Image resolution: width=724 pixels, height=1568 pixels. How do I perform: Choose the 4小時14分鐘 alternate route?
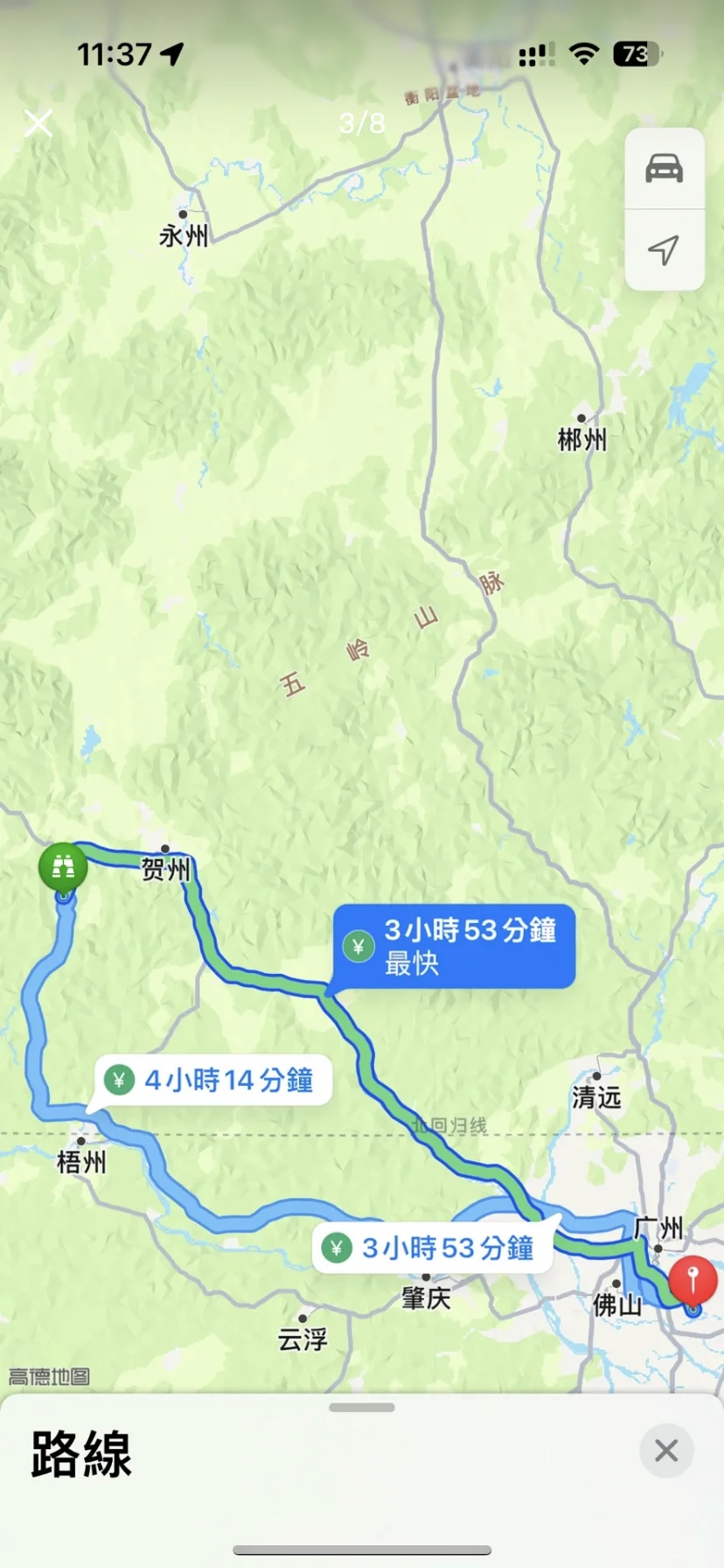tap(213, 1081)
